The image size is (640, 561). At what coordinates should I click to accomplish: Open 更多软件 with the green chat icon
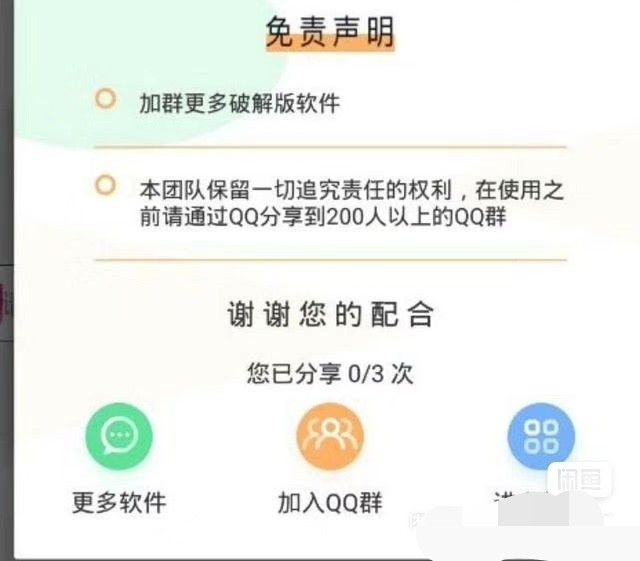(x=119, y=437)
